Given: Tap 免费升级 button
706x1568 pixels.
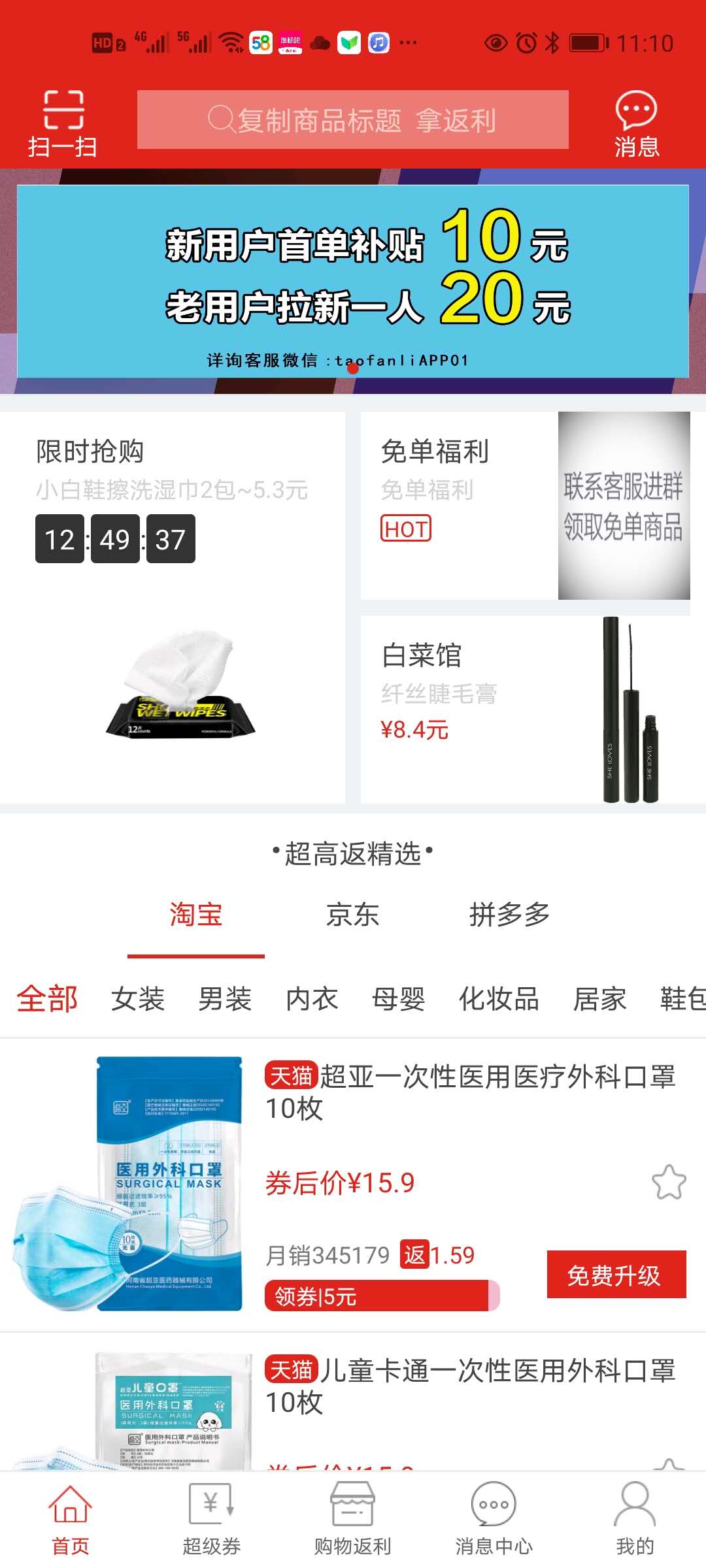Looking at the screenshot, I should 616,1275.
